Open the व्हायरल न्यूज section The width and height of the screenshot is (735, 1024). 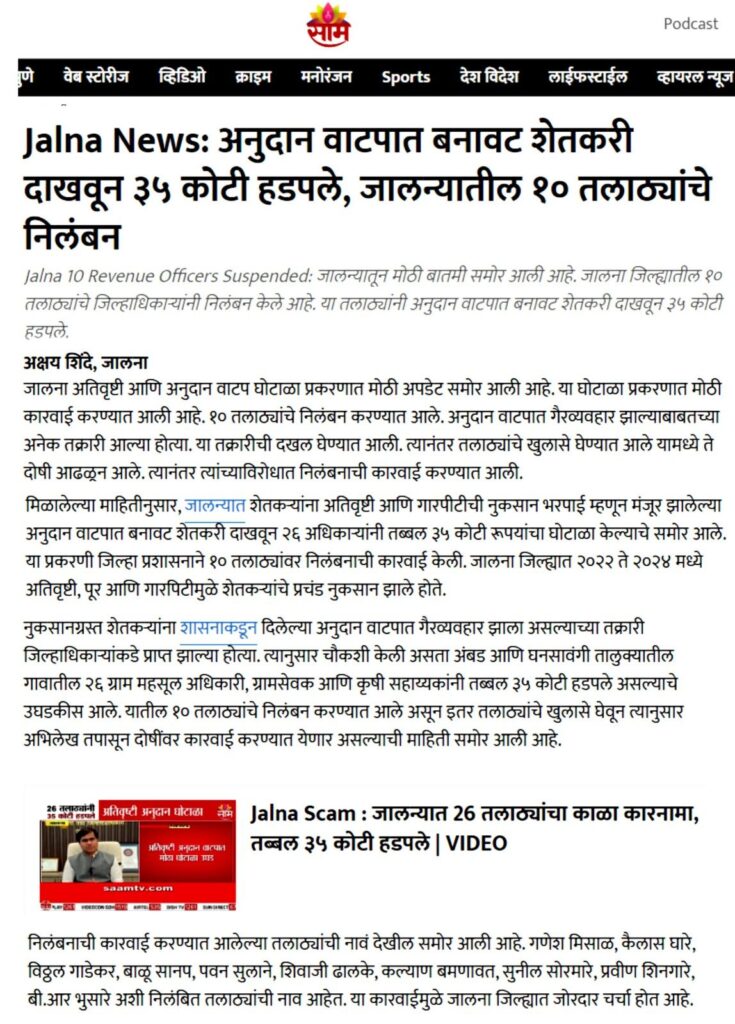click(x=694, y=77)
